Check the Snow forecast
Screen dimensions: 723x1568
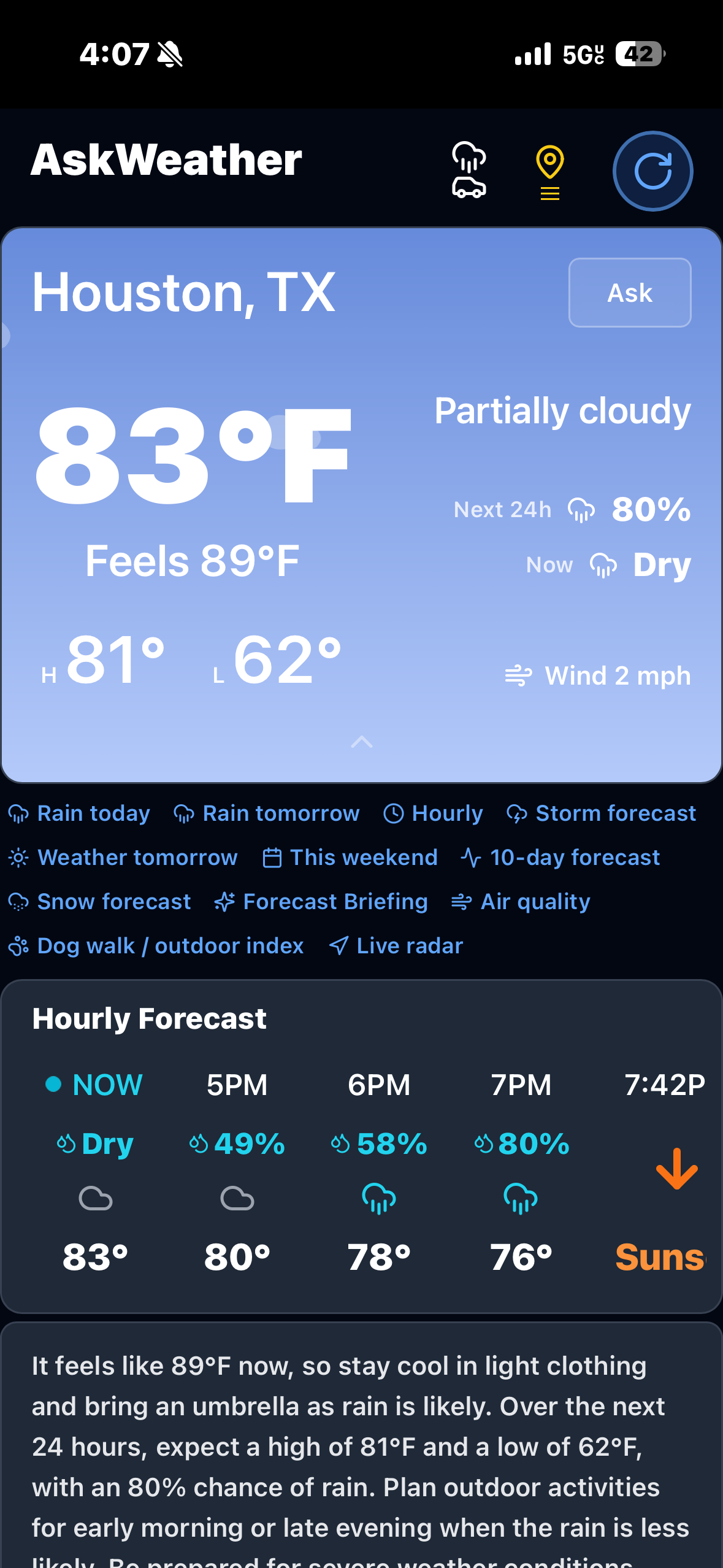tap(100, 902)
